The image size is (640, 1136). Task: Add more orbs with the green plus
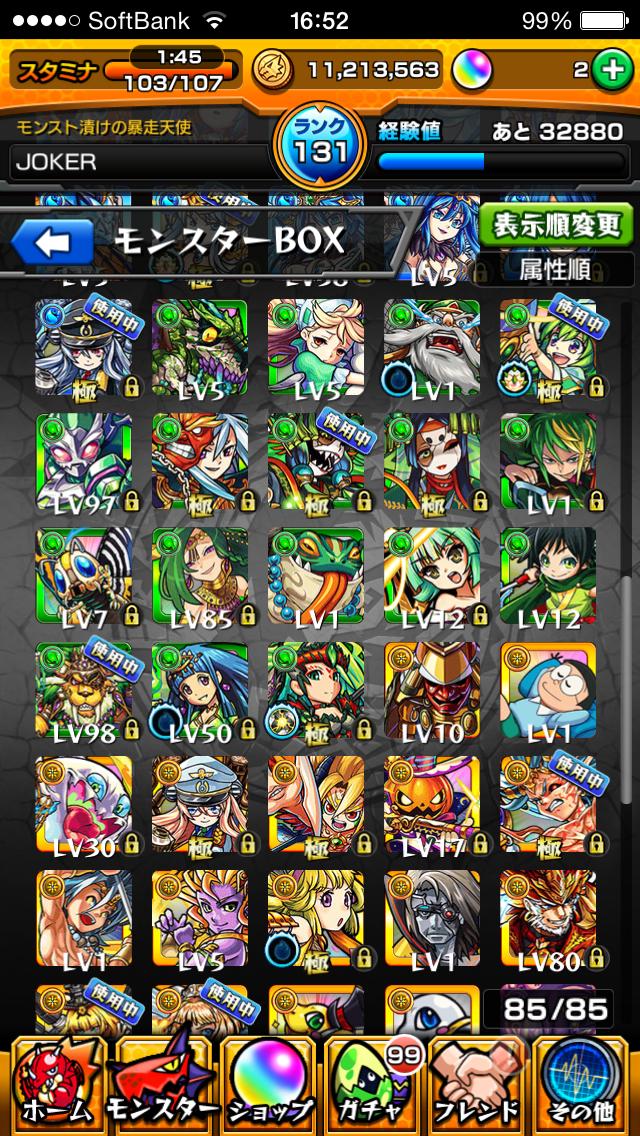tap(609, 70)
